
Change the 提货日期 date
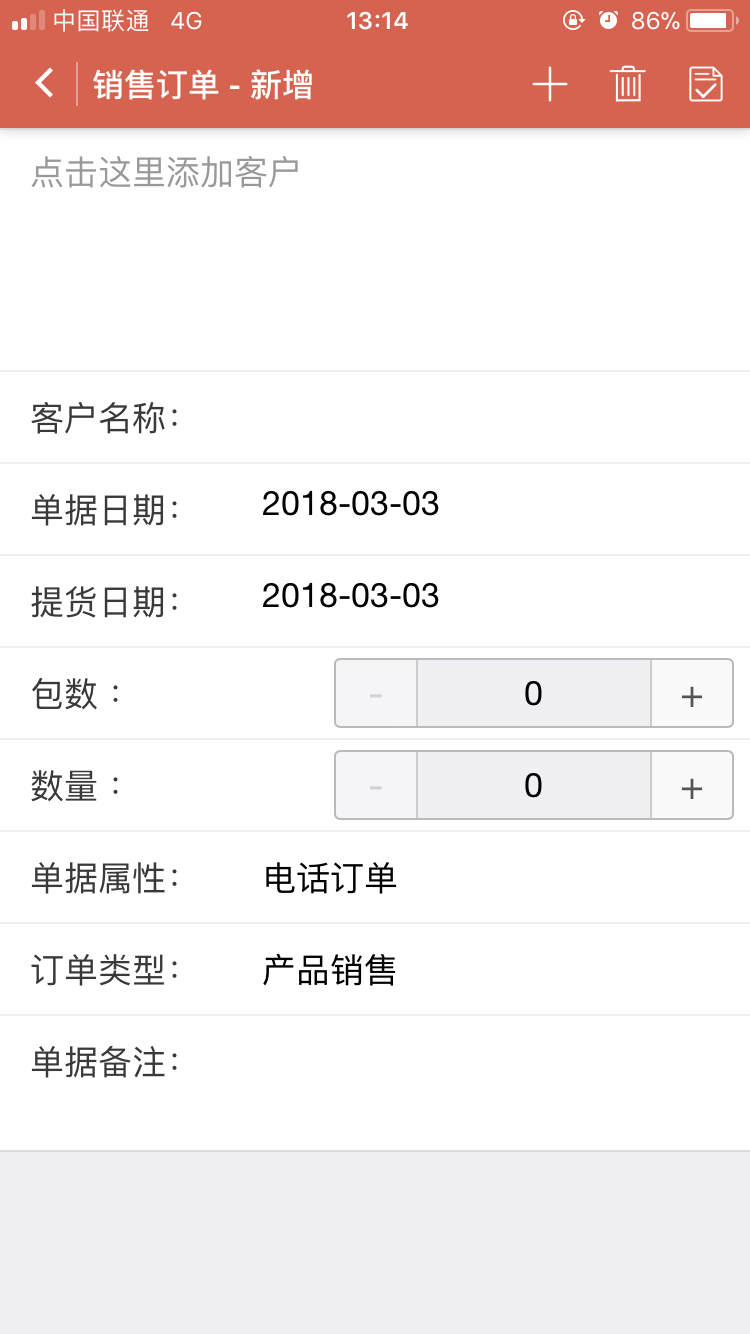click(x=350, y=597)
